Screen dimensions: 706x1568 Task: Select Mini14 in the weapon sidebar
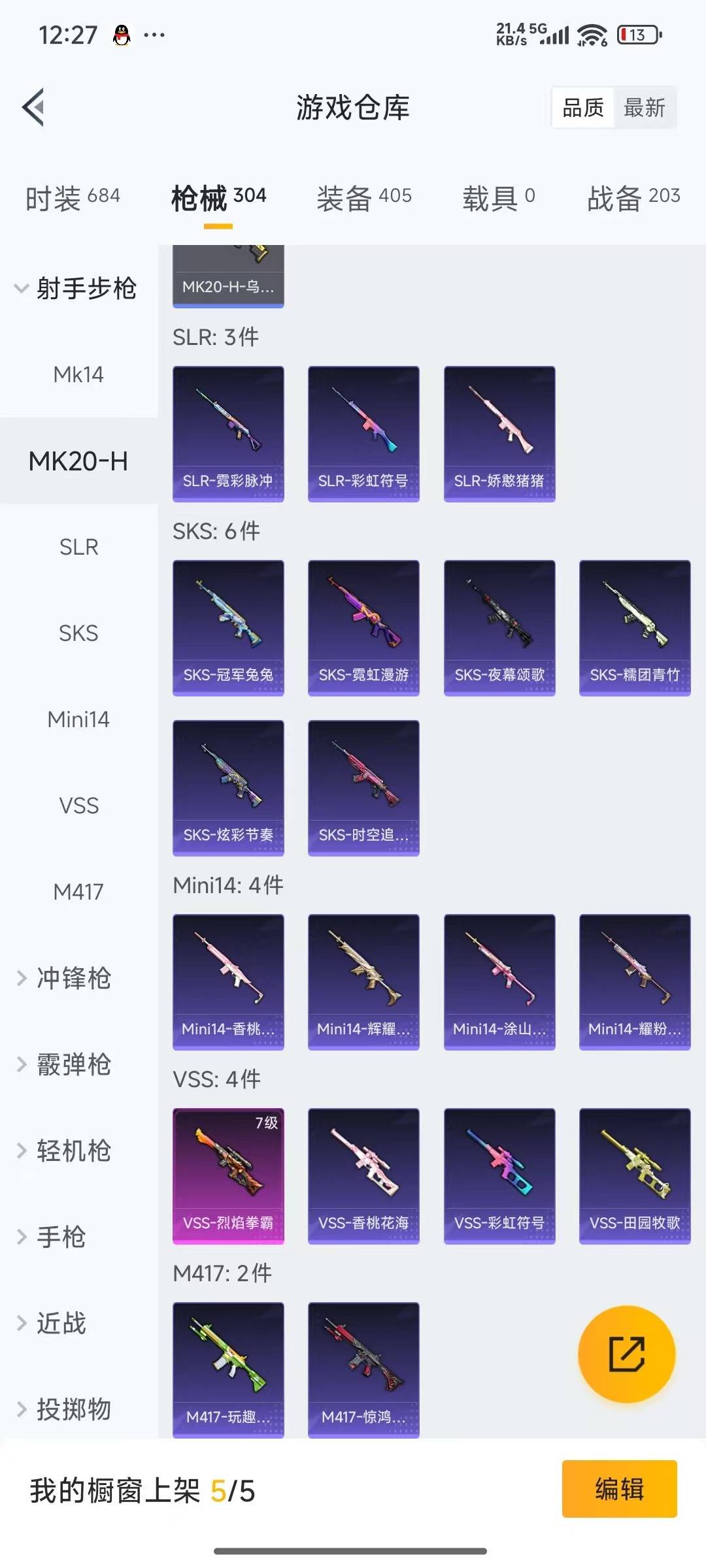[78, 719]
